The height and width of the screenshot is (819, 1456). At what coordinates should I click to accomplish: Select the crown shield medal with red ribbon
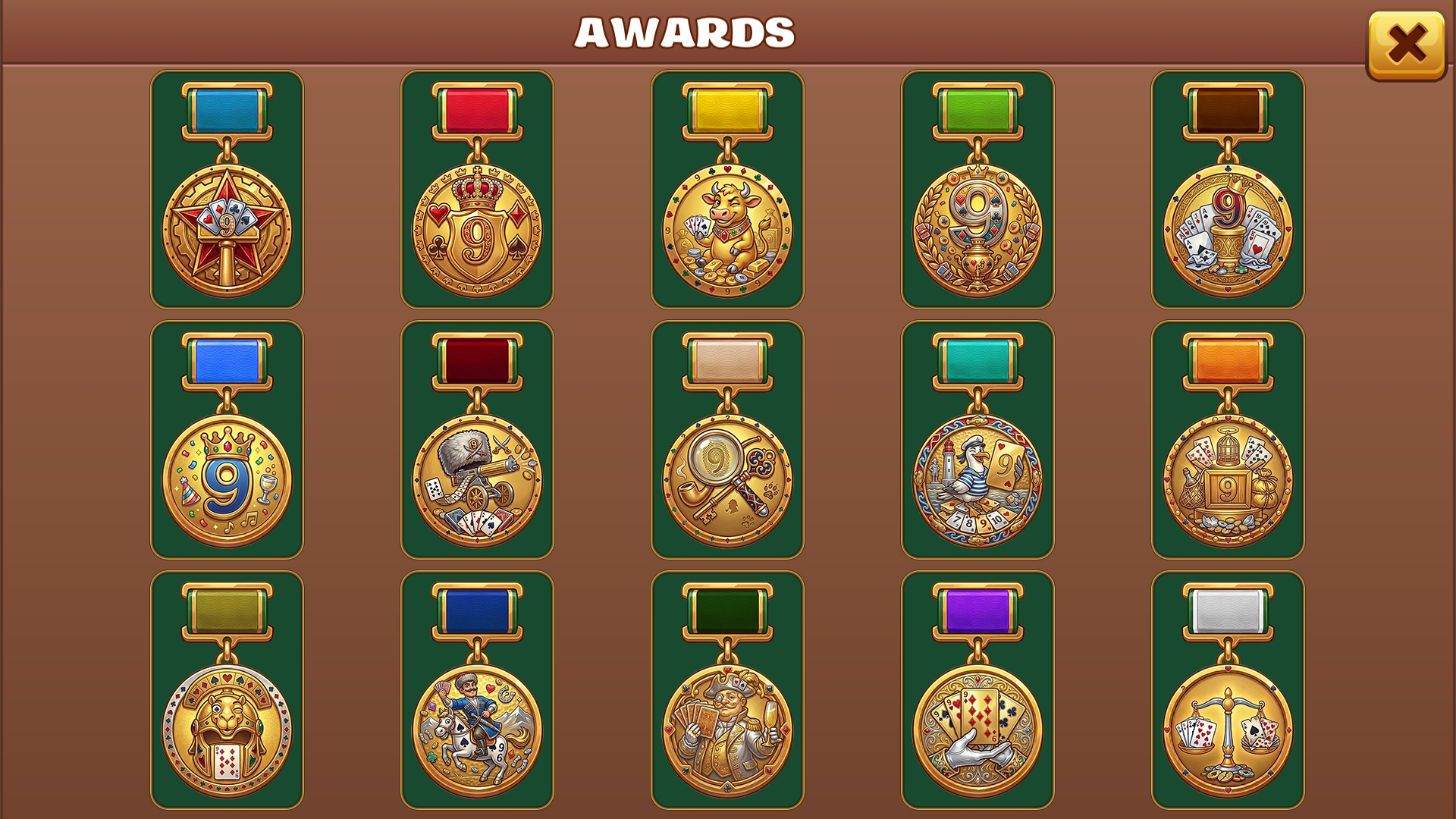(x=477, y=190)
